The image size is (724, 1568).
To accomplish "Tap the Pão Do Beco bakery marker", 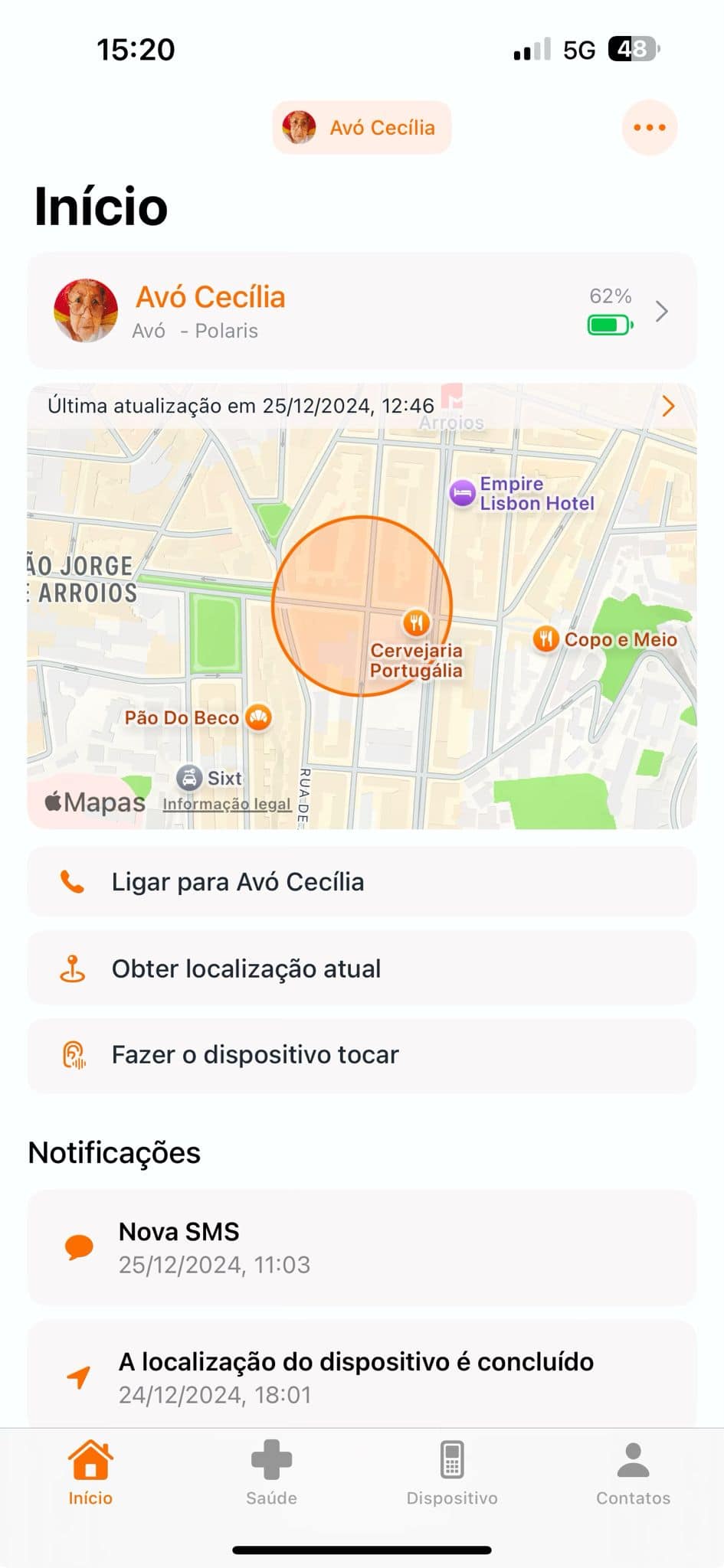I will click(x=259, y=717).
